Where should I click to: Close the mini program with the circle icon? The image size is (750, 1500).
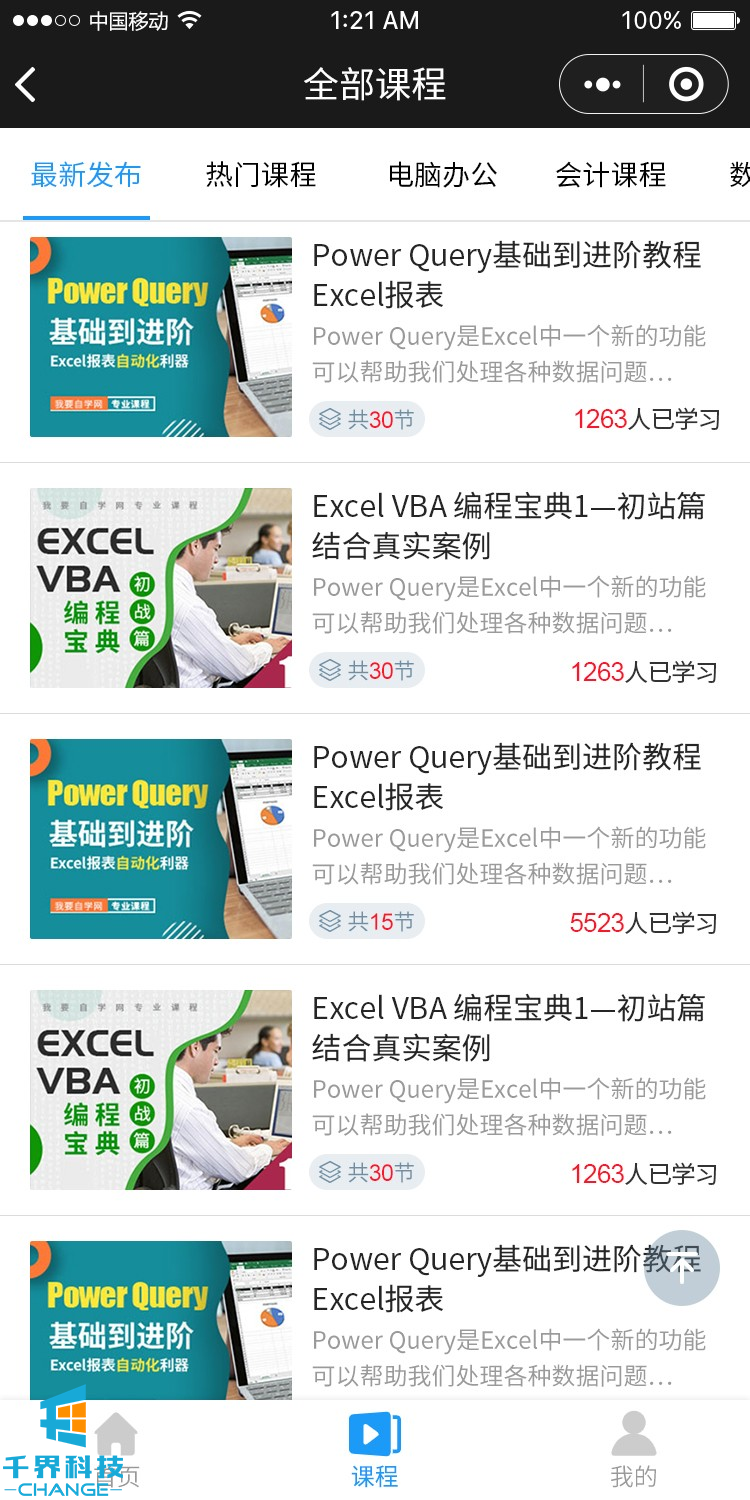click(686, 85)
